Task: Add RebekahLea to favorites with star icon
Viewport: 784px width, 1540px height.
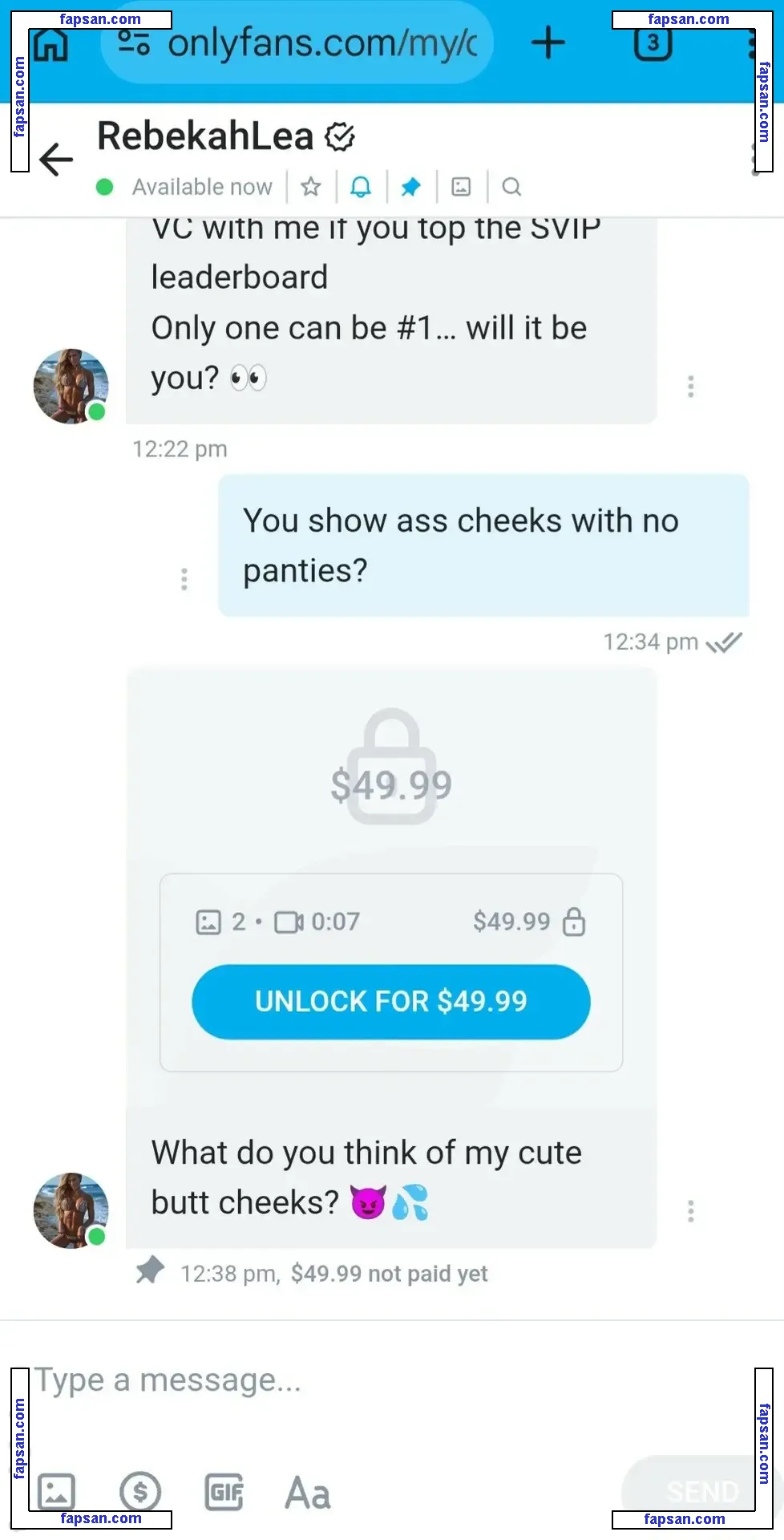Action: point(311,187)
